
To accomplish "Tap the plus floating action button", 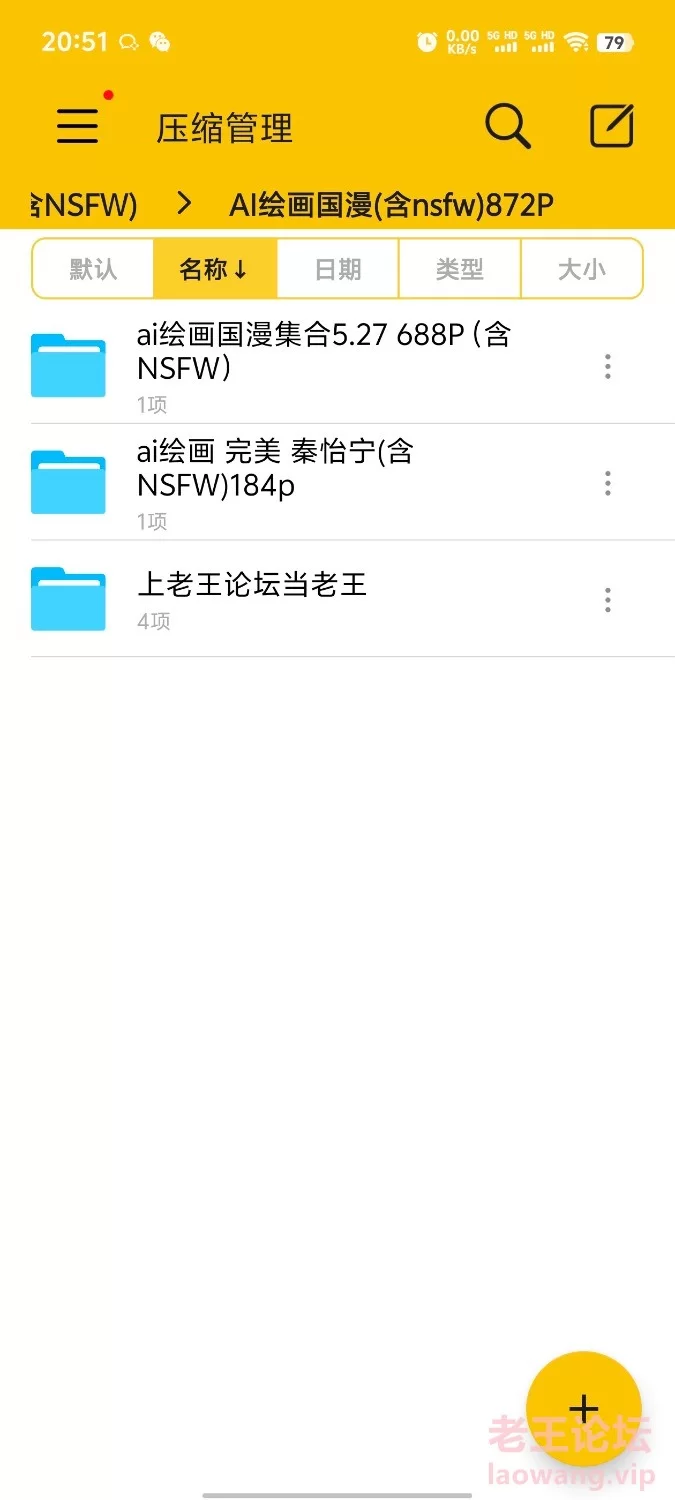I will click(x=583, y=1409).
